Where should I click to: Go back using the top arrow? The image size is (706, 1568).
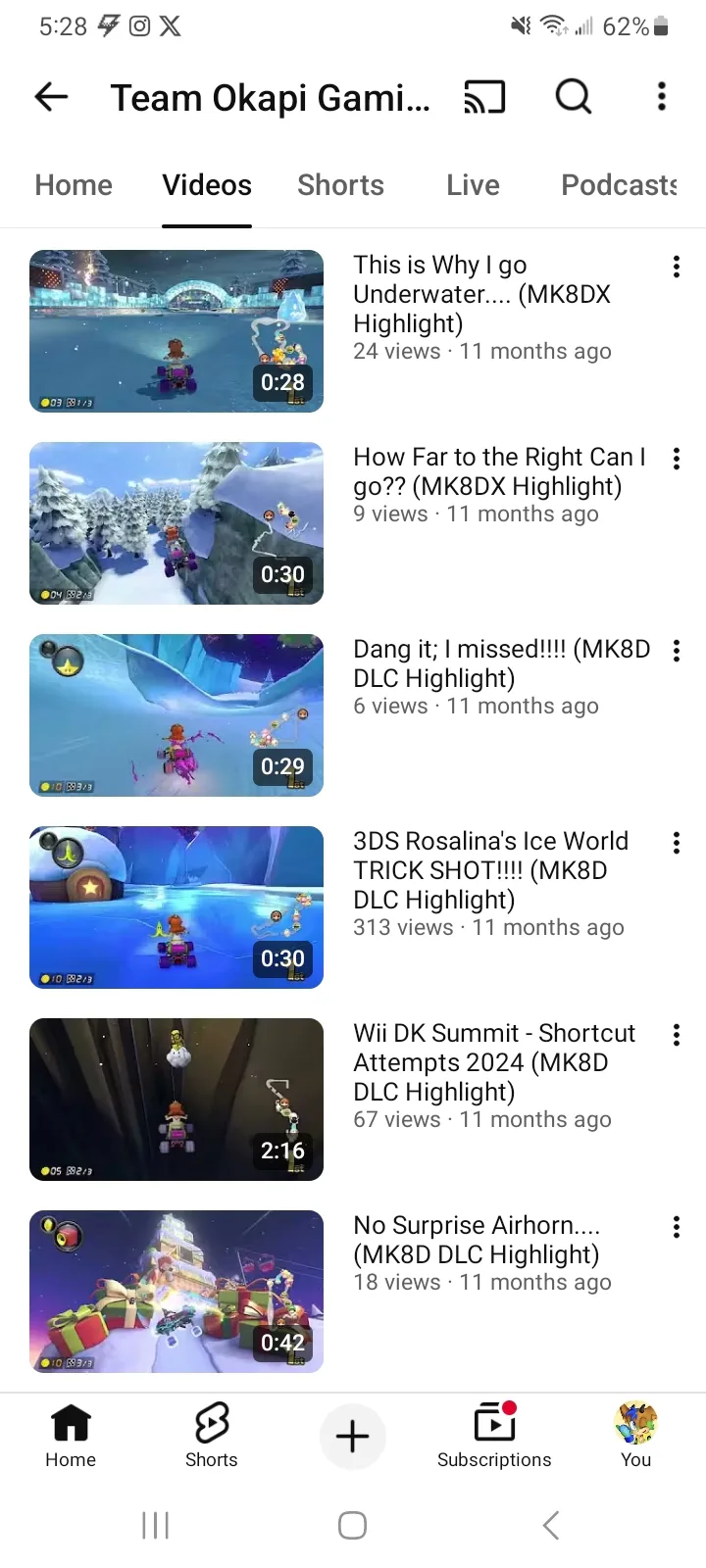tap(51, 96)
